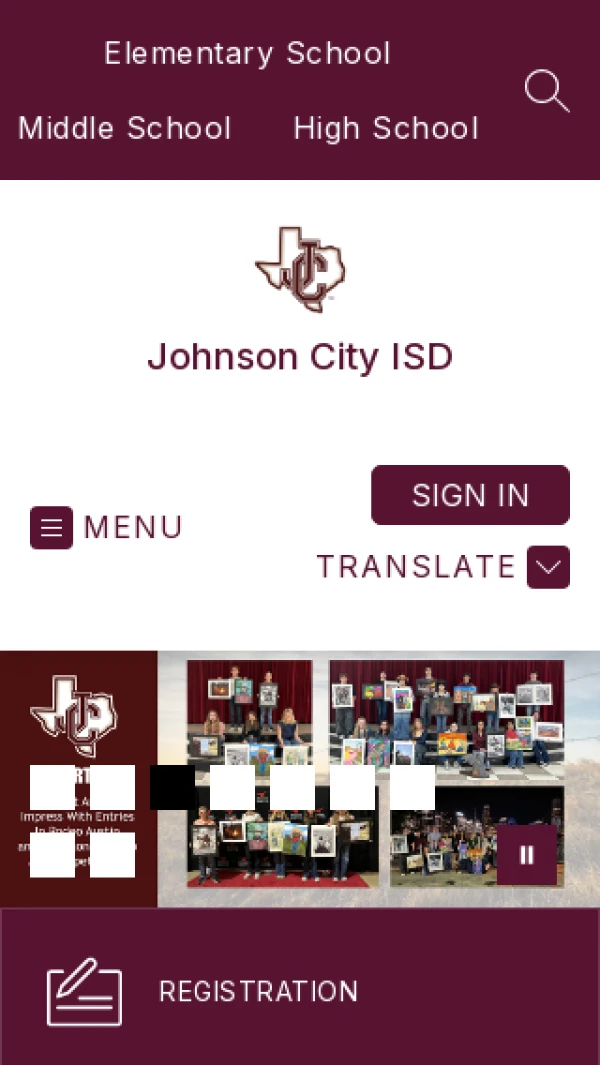Open the hamburger Menu

(x=107, y=527)
